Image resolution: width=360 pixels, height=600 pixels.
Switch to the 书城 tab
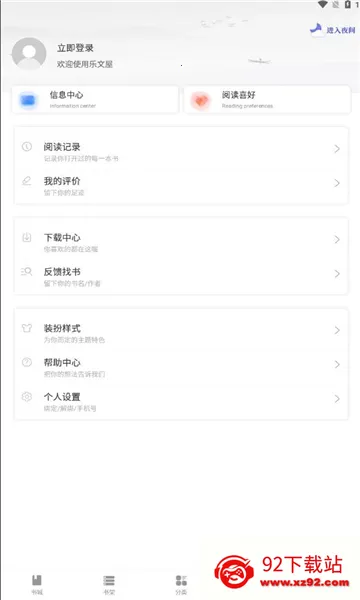click(x=37, y=584)
